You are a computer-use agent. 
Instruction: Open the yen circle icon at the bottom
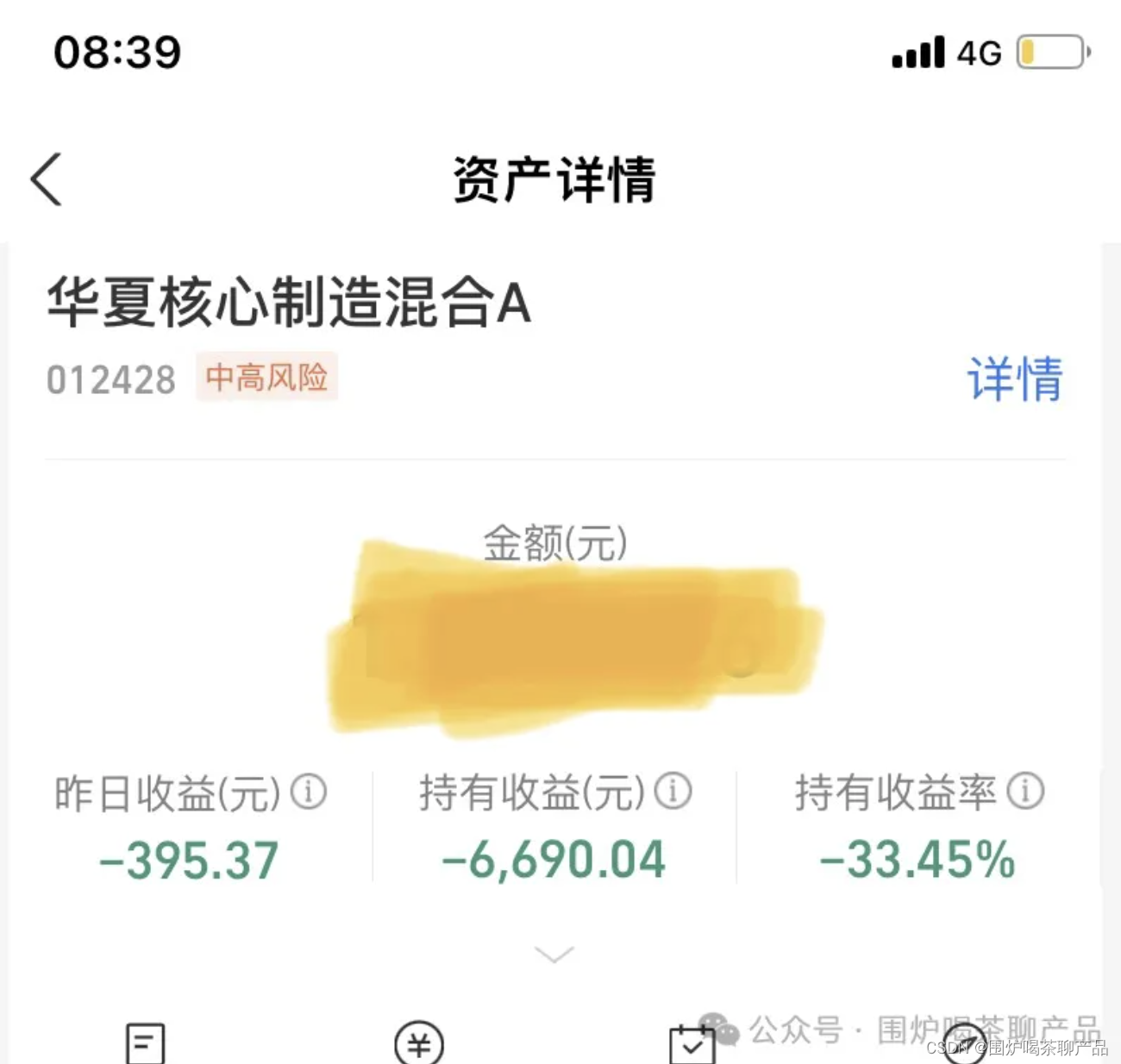click(x=419, y=1043)
